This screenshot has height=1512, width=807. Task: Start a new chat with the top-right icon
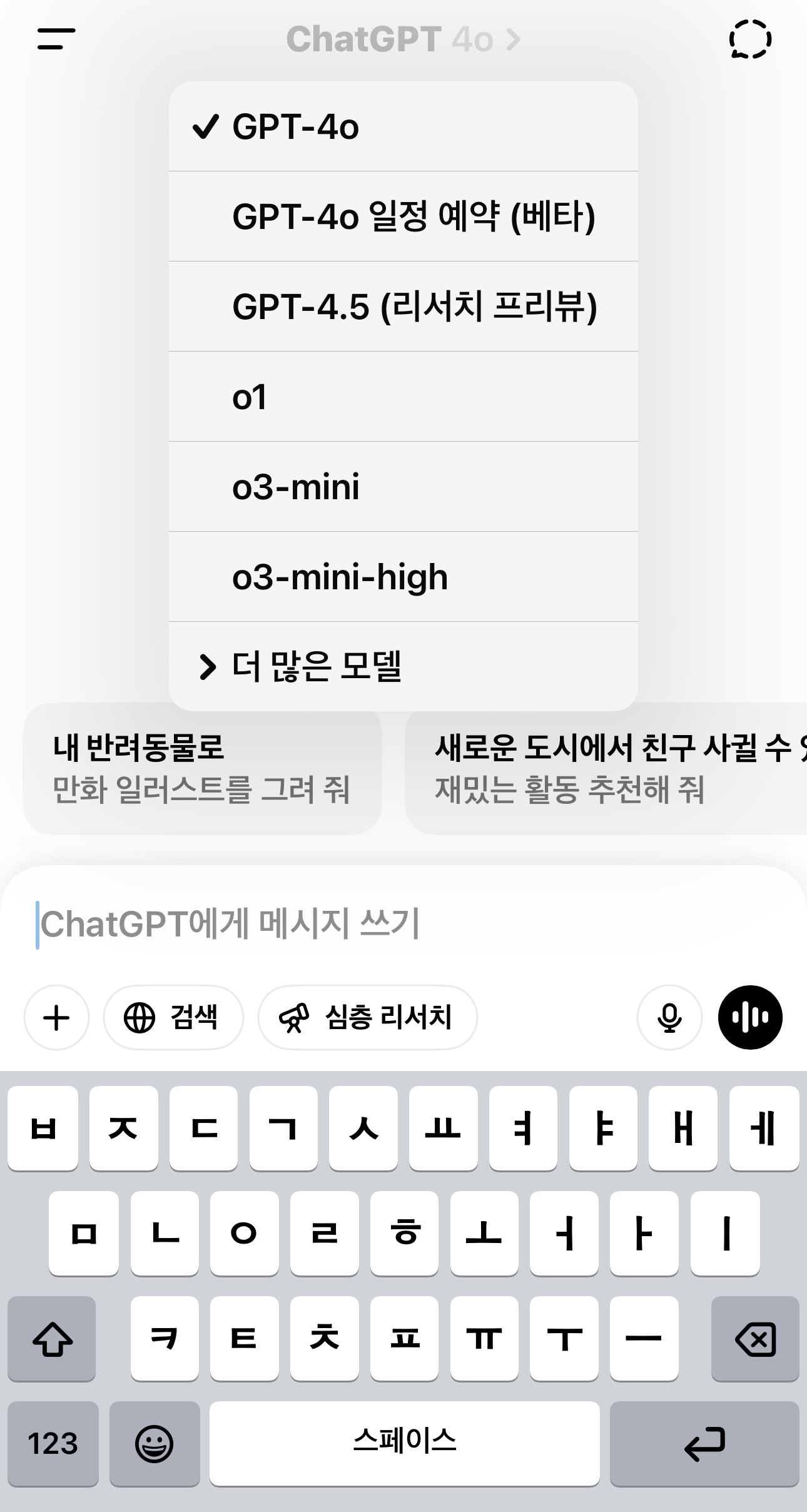click(x=751, y=39)
